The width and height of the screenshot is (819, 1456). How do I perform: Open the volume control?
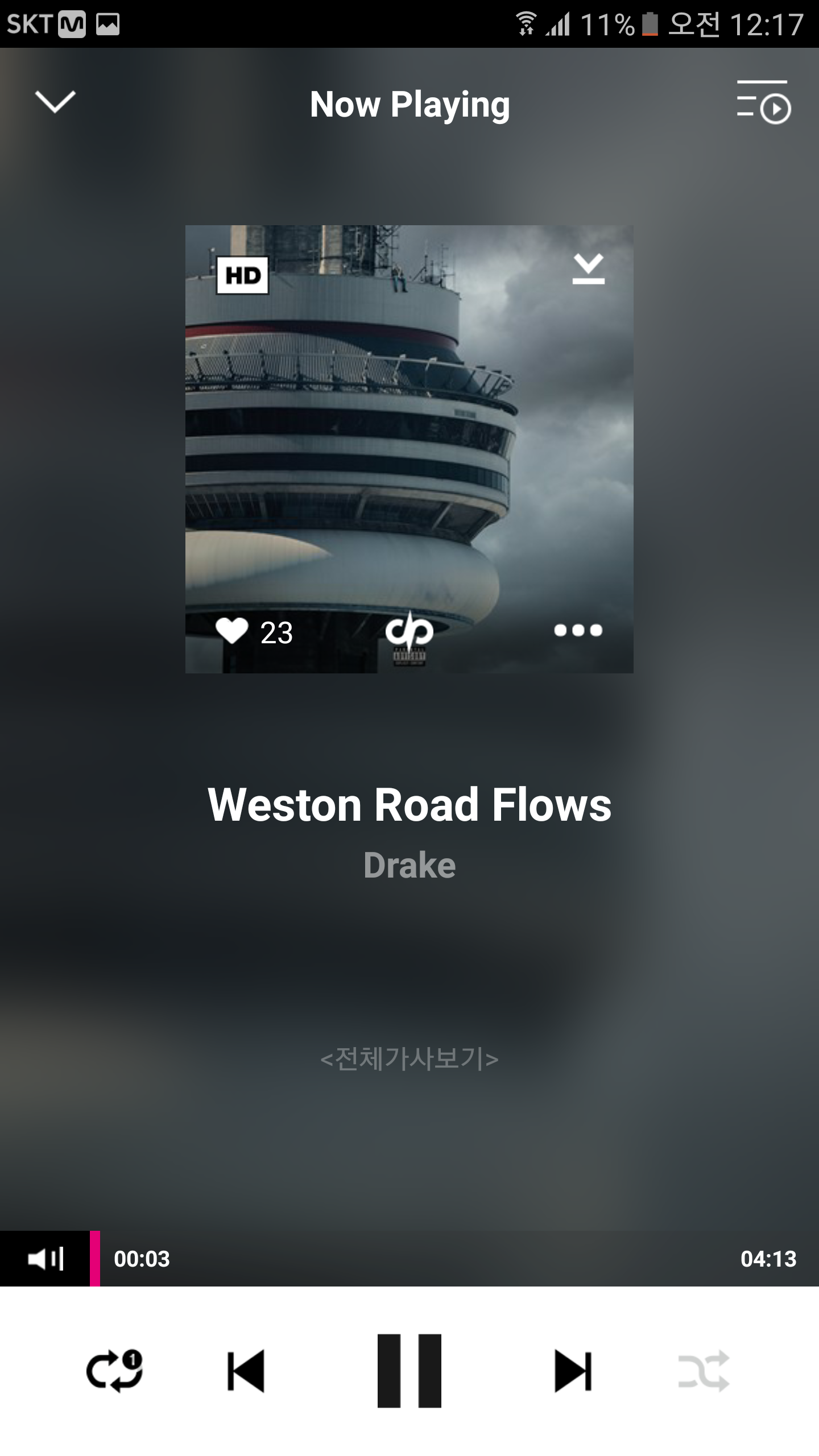click(45, 1258)
